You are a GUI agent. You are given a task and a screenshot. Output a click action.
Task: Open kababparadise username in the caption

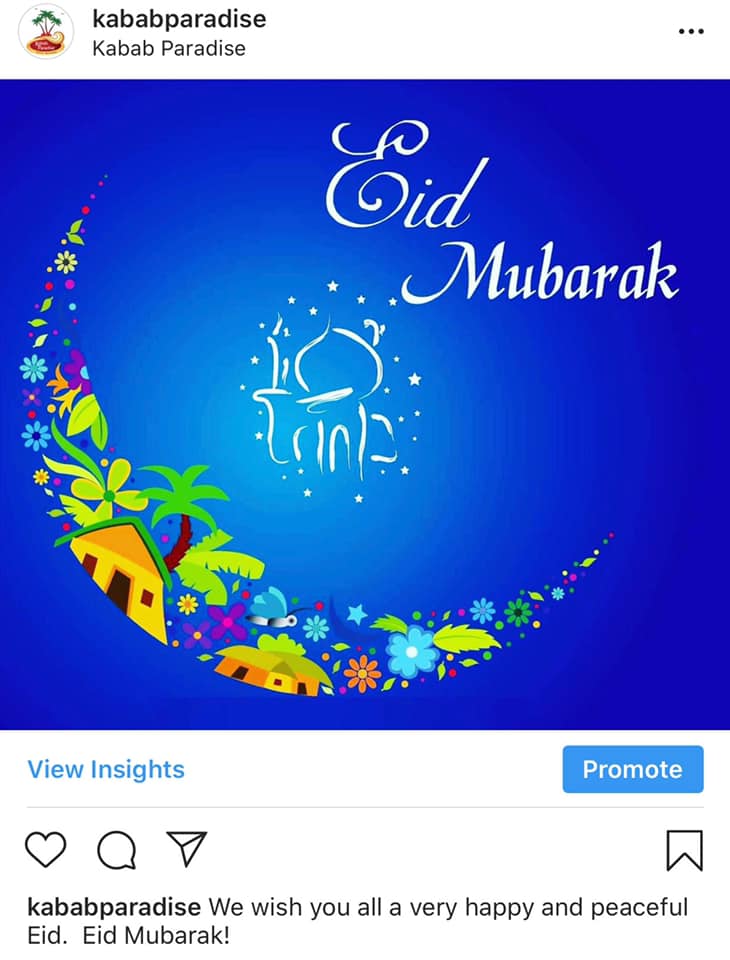pos(114,908)
